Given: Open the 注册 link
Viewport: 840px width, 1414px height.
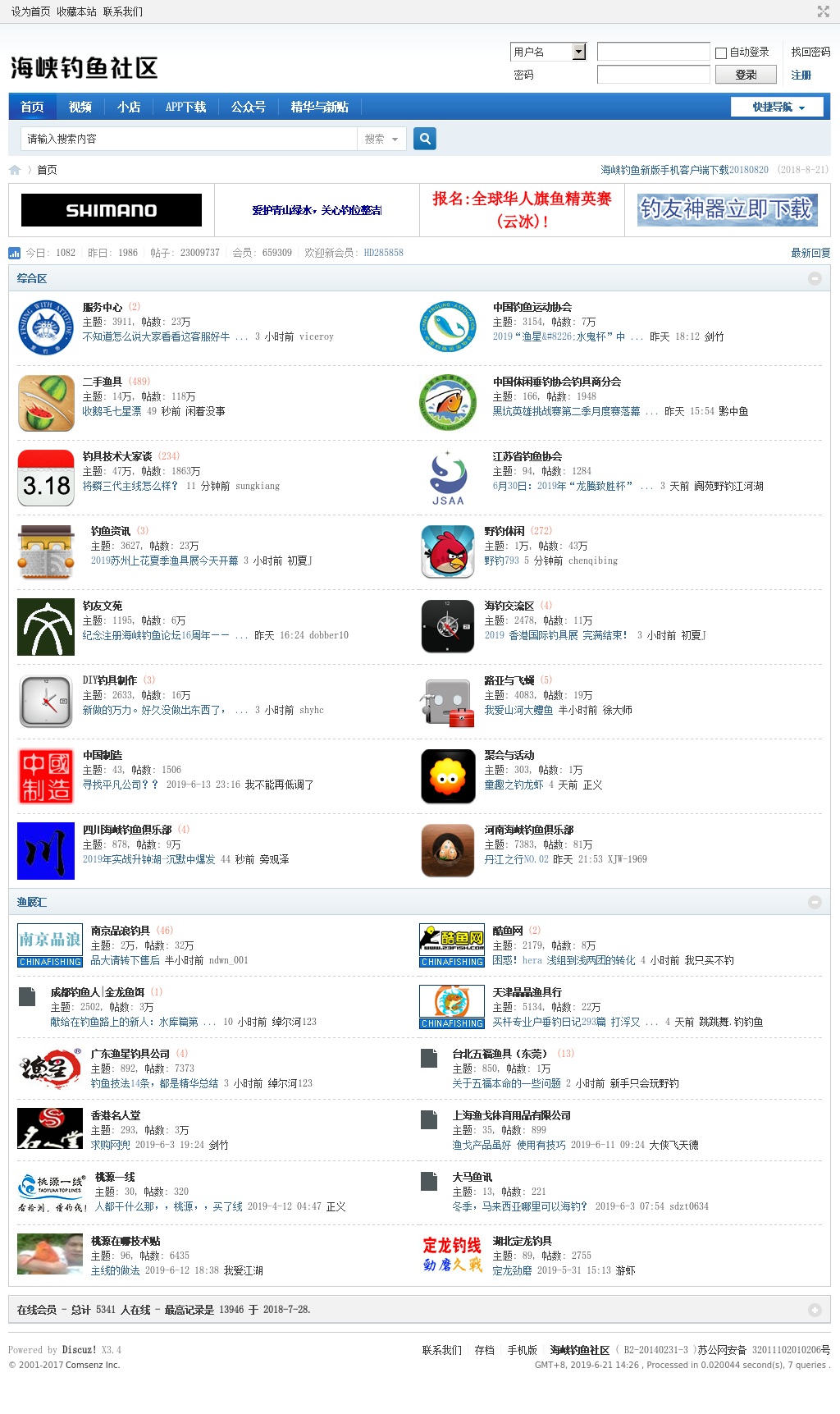Looking at the screenshot, I should (x=801, y=75).
